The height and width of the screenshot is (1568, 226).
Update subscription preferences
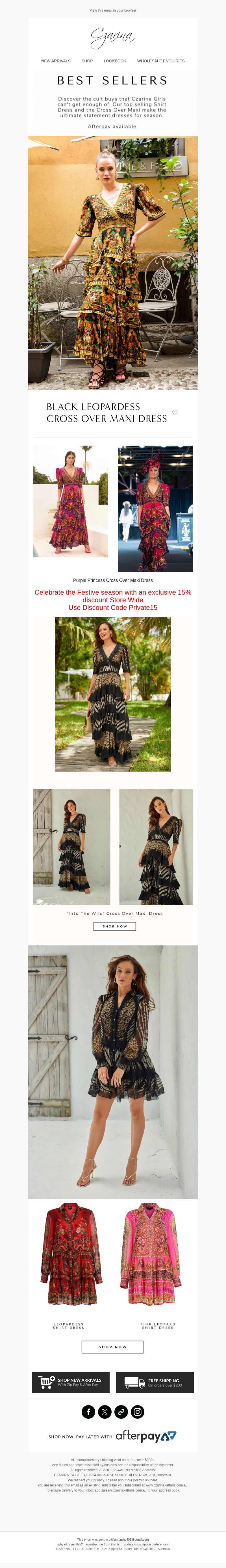(x=145, y=1544)
